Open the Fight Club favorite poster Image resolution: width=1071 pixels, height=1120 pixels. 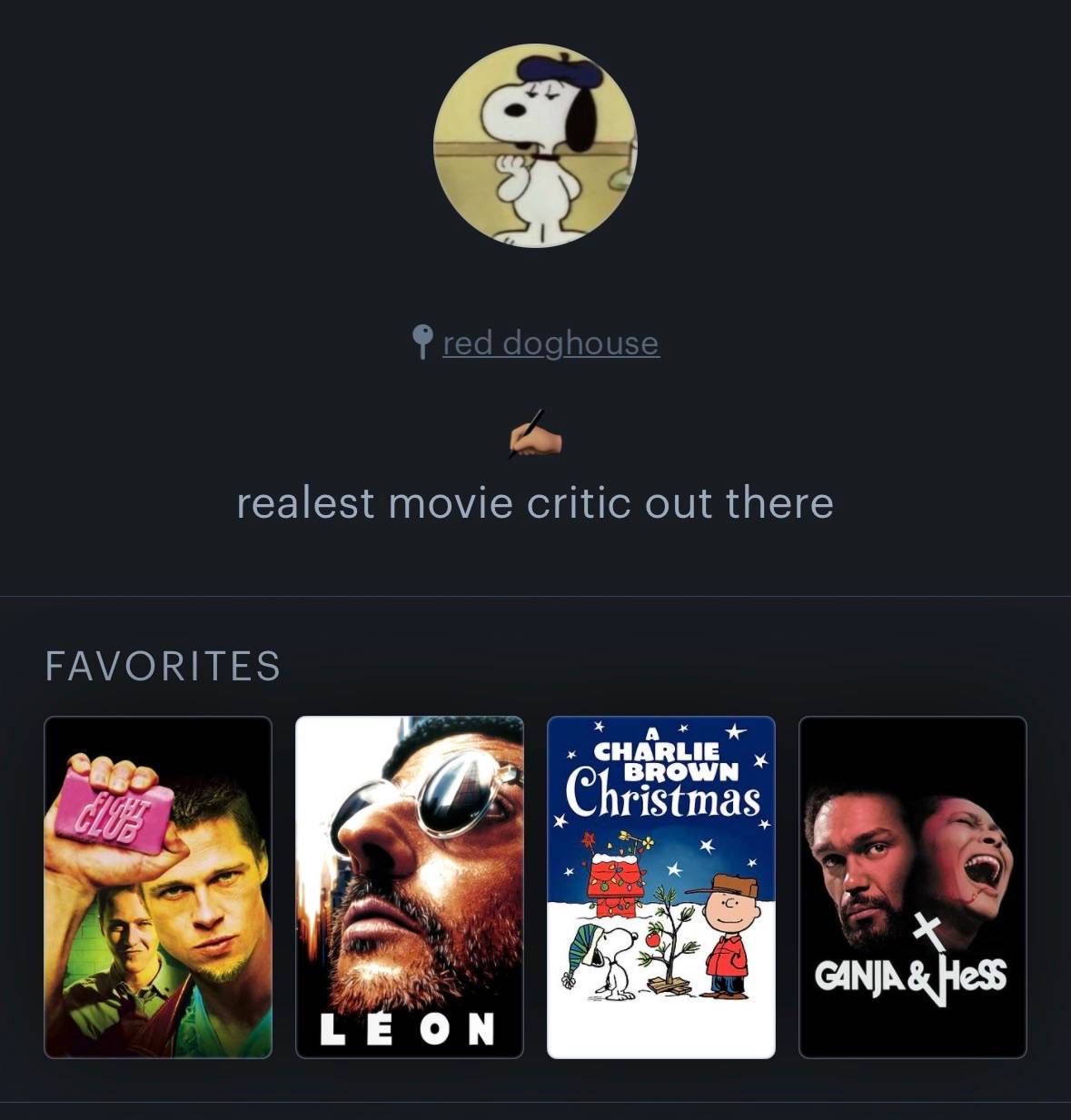coord(158,887)
